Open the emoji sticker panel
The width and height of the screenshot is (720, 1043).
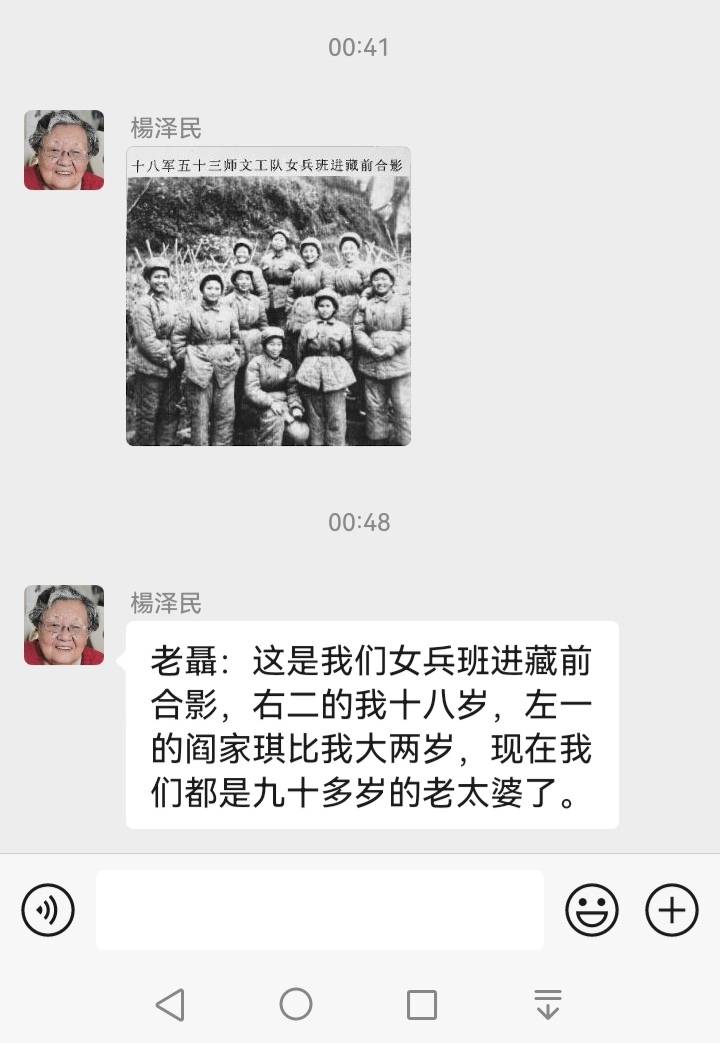(x=592, y=910)
